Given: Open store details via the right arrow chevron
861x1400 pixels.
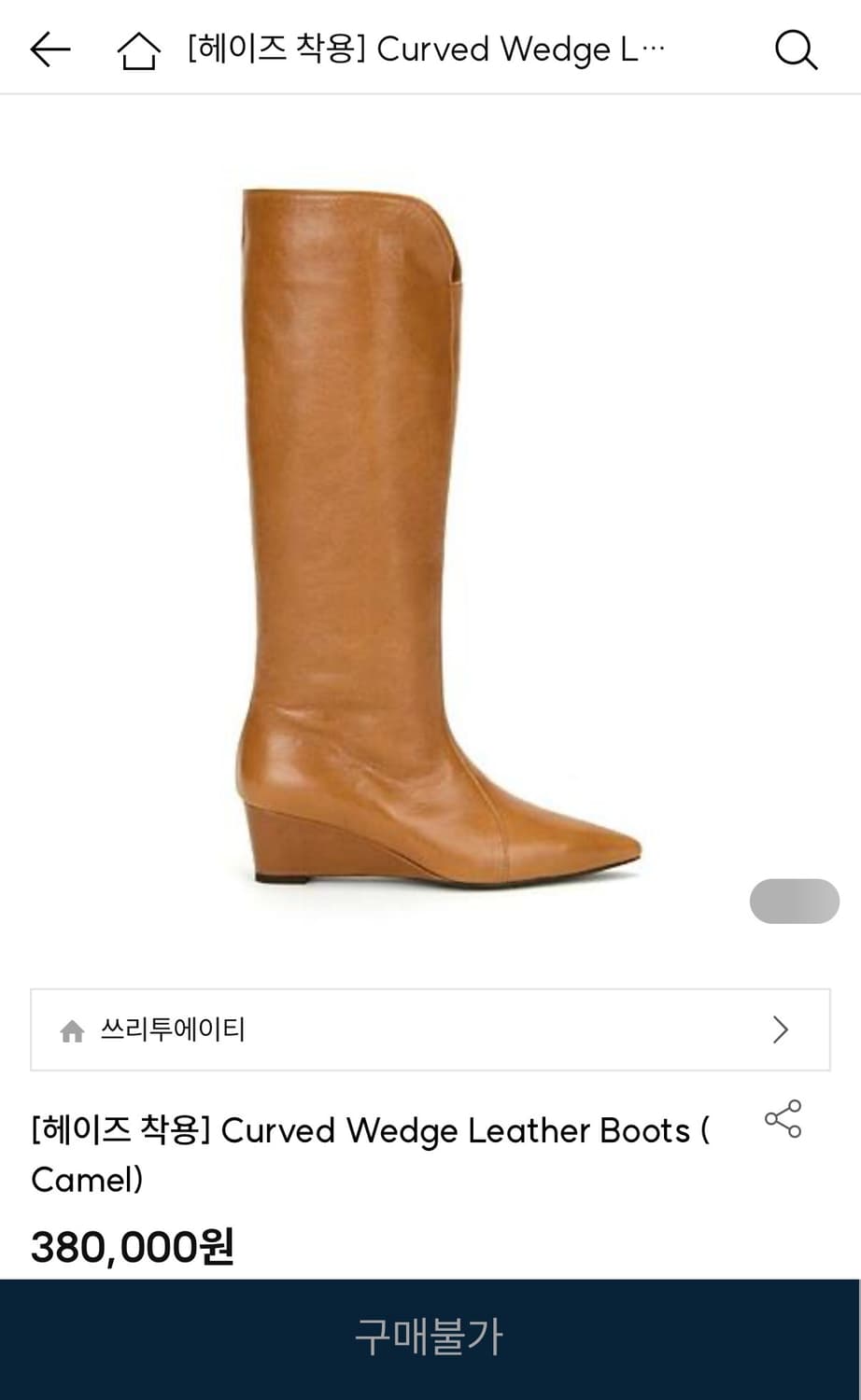Looking at the screenshot, I should click(x=779, y=1029).
